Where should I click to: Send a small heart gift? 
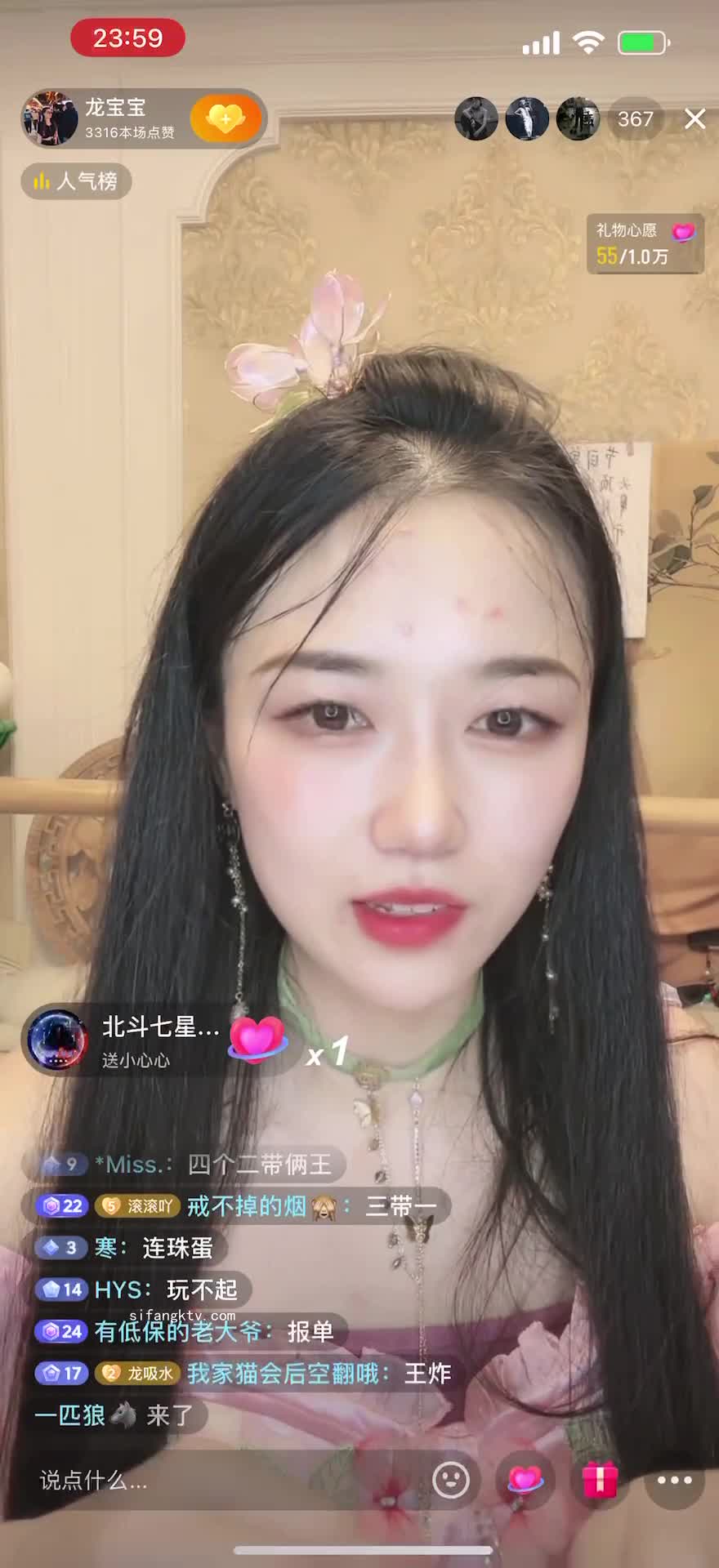tap(525, 1480)
